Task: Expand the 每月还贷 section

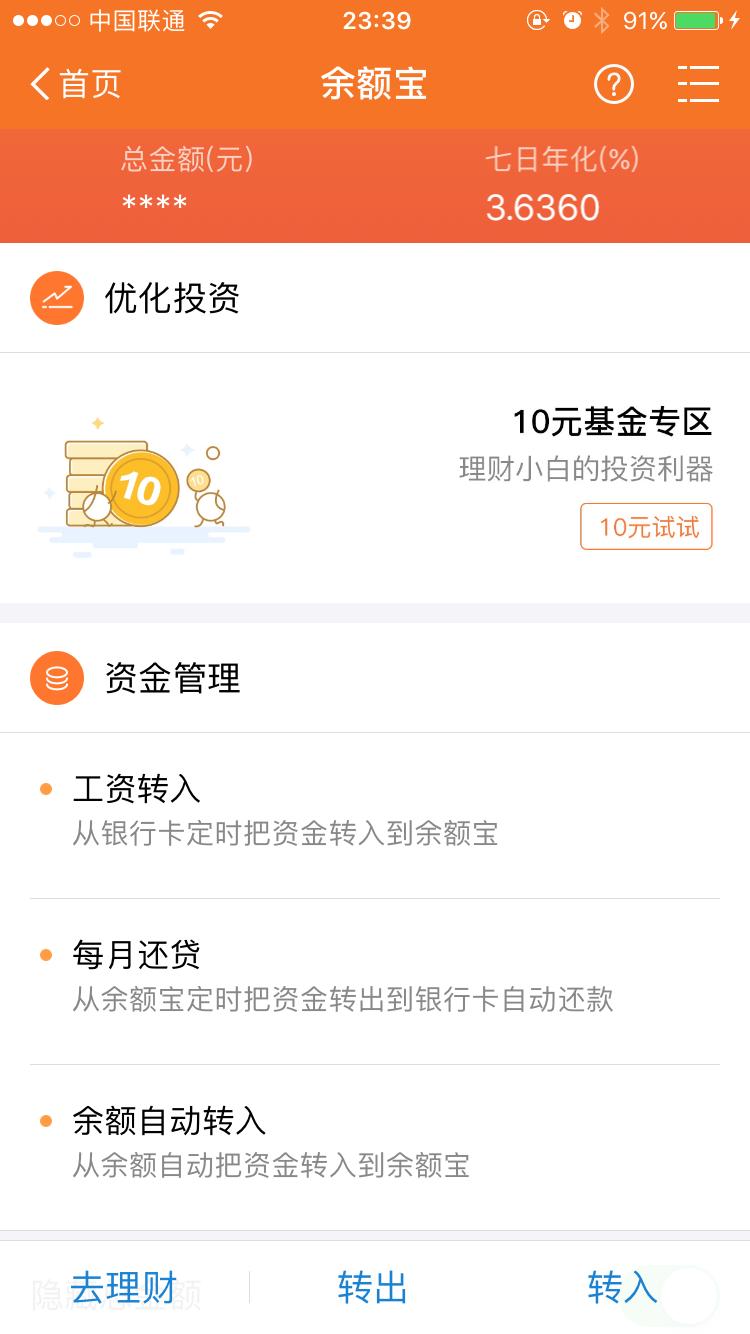Action: tap(135, 955)
